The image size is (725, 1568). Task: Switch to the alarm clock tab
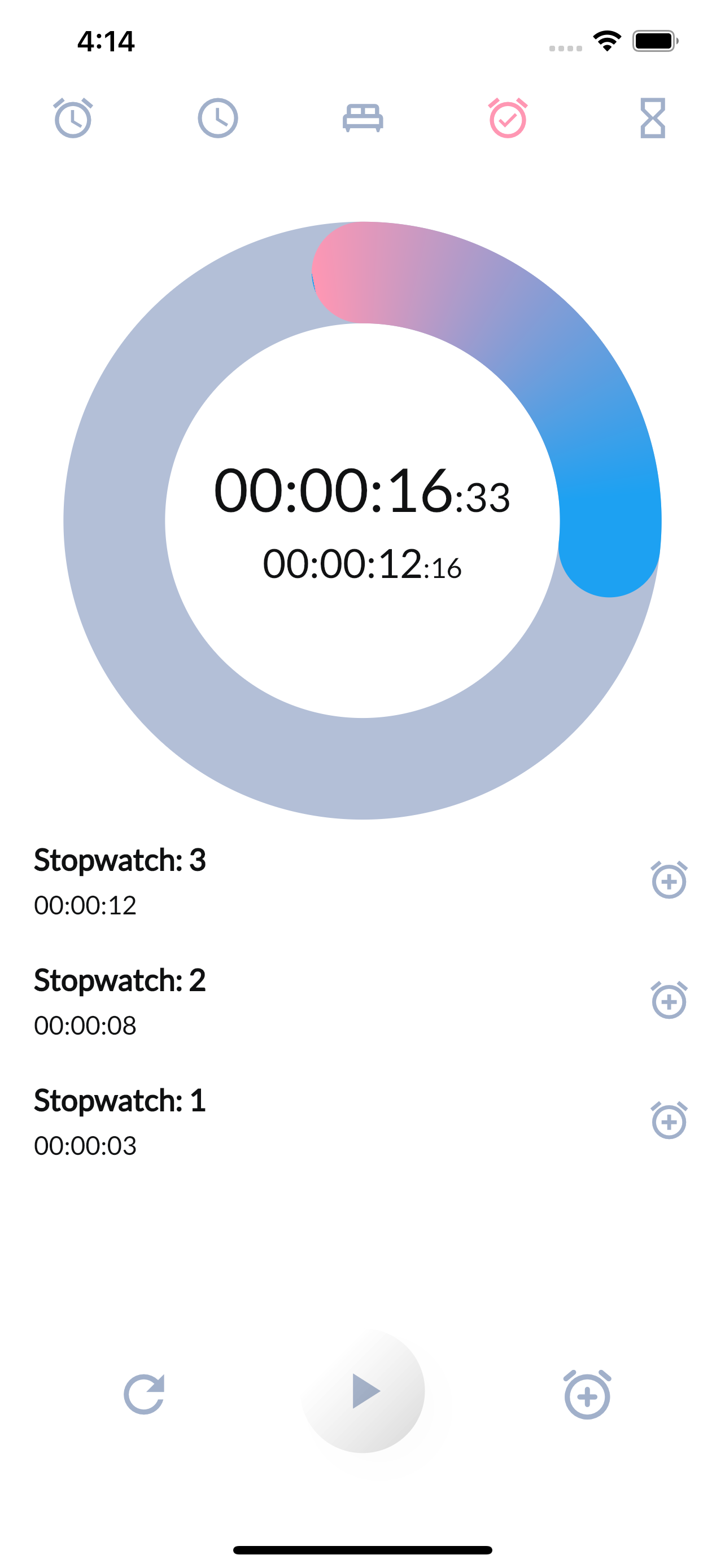(73, 118)
